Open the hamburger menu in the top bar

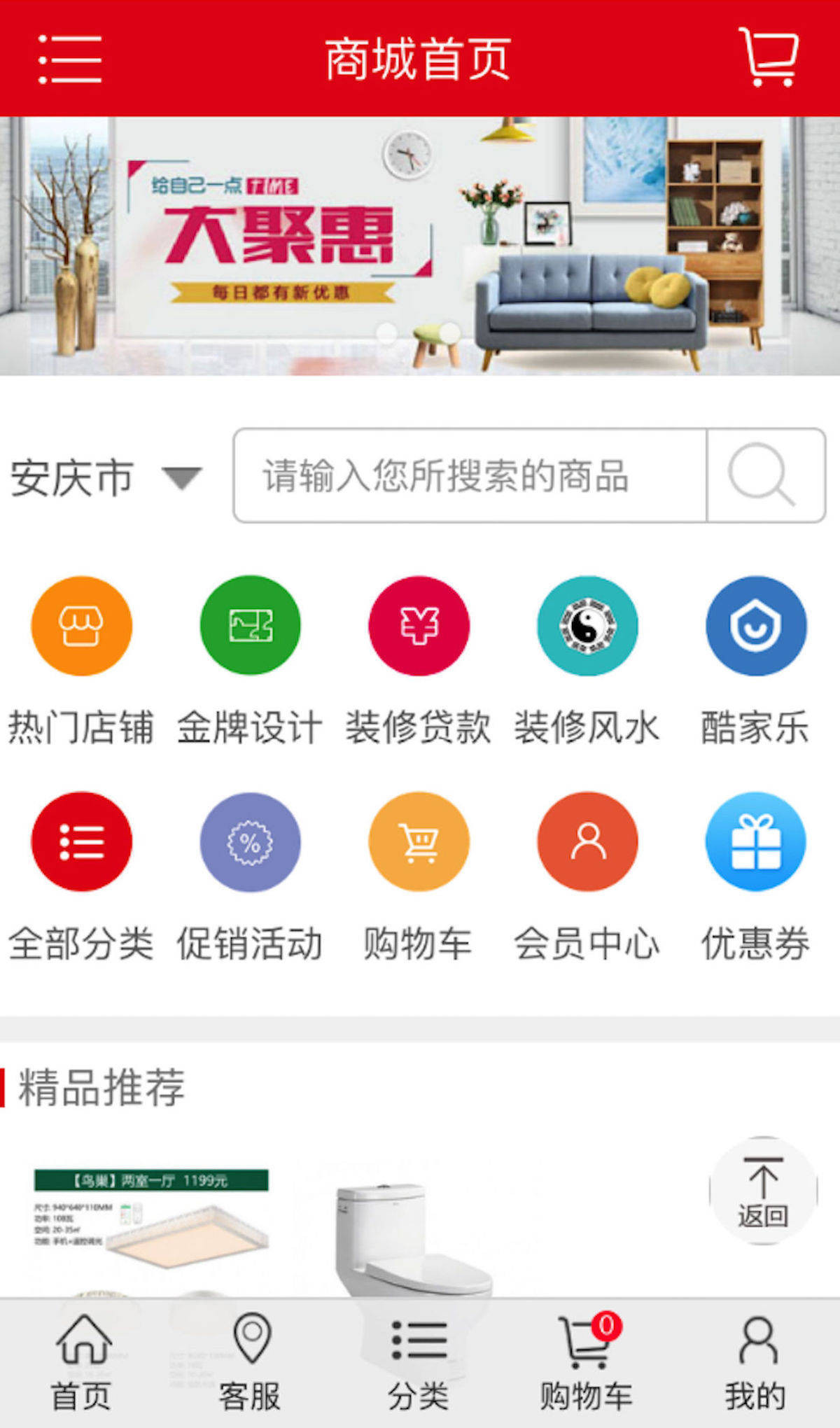tap(69, 59)
